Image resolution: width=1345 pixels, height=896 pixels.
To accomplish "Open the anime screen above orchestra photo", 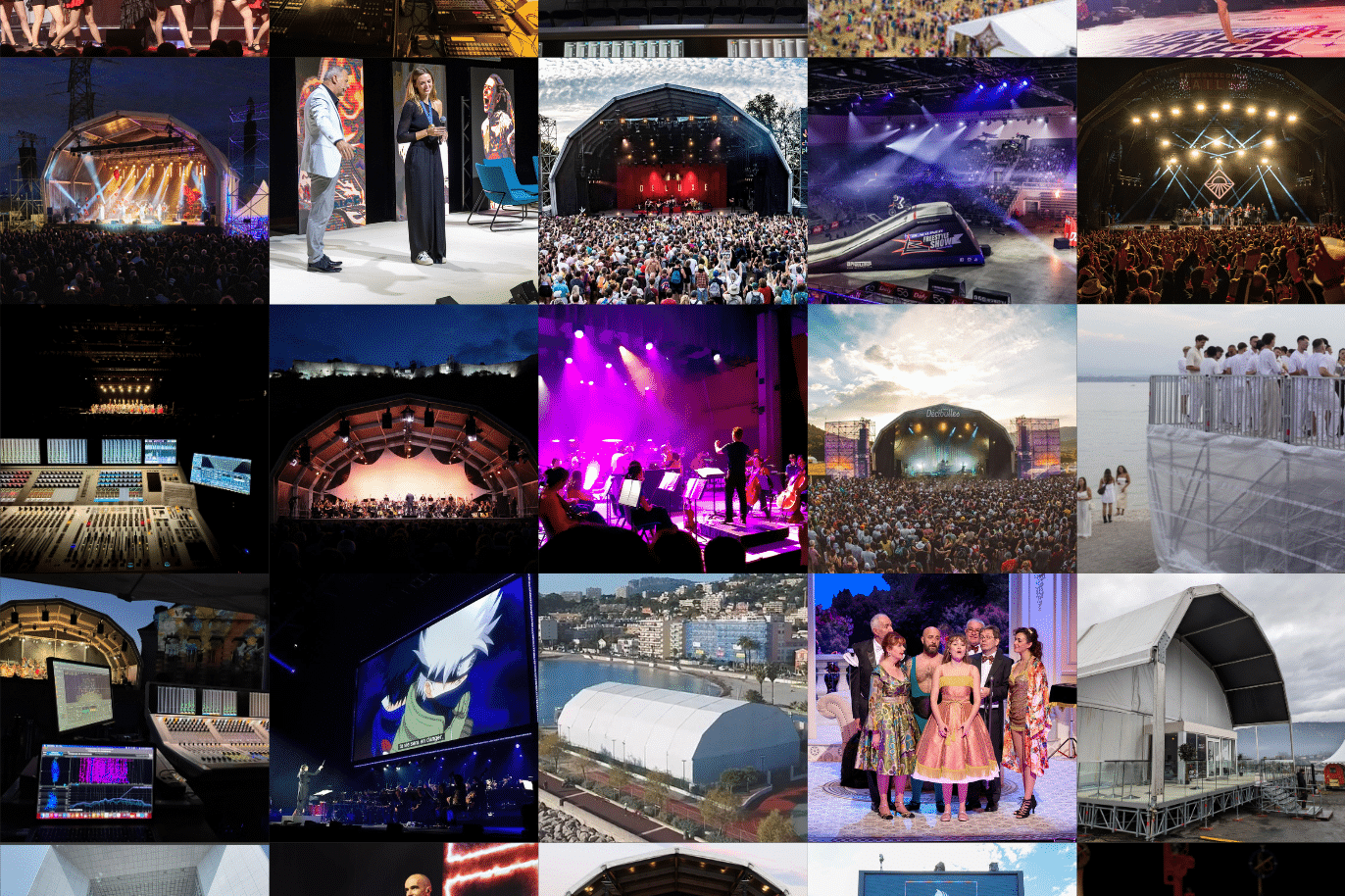I will coord(403,708).
